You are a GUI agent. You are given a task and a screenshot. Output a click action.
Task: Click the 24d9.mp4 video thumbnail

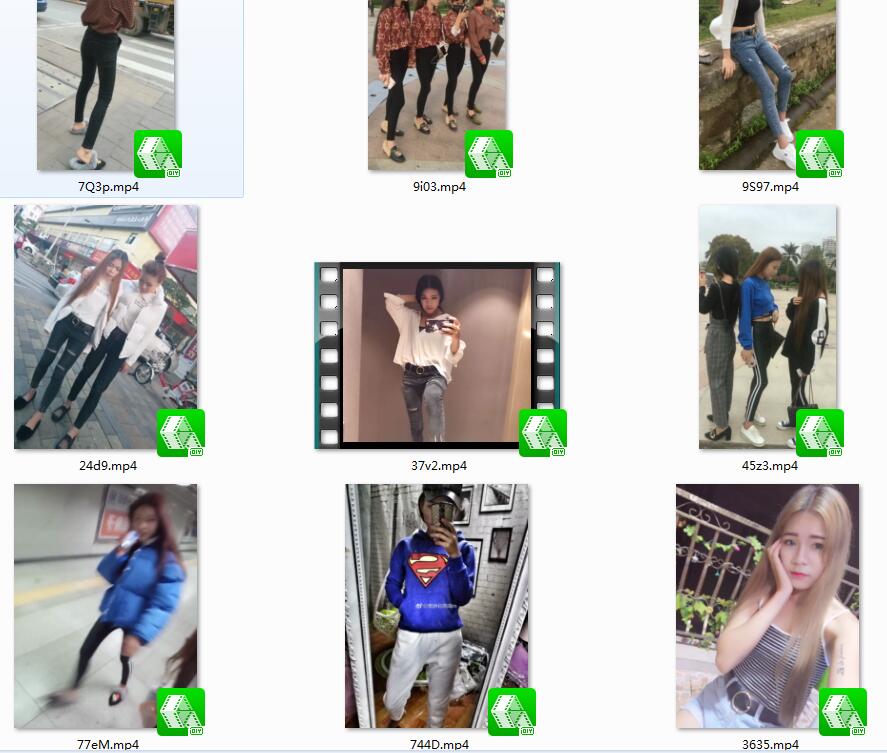click(106, 327)
